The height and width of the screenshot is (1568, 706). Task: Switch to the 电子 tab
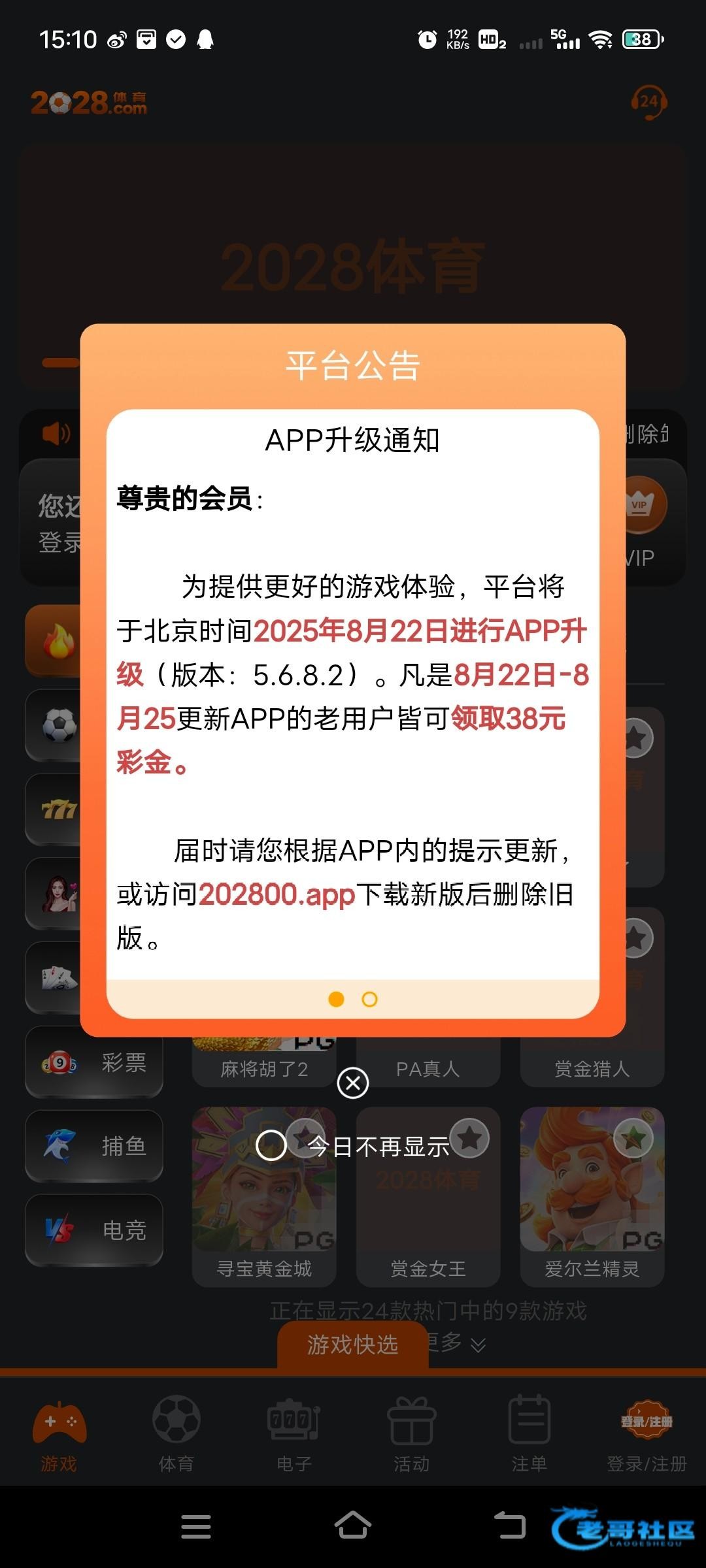click(294, 1435)
